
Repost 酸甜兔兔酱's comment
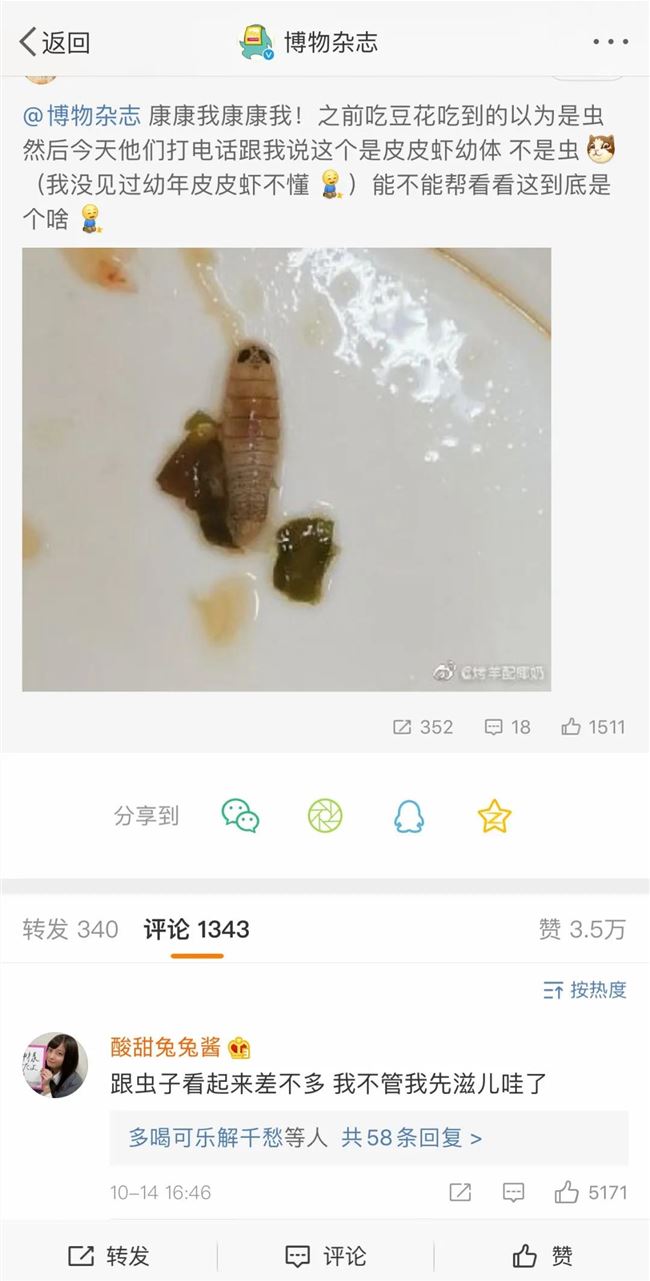pyautogui.click(x=460, y=1192)
